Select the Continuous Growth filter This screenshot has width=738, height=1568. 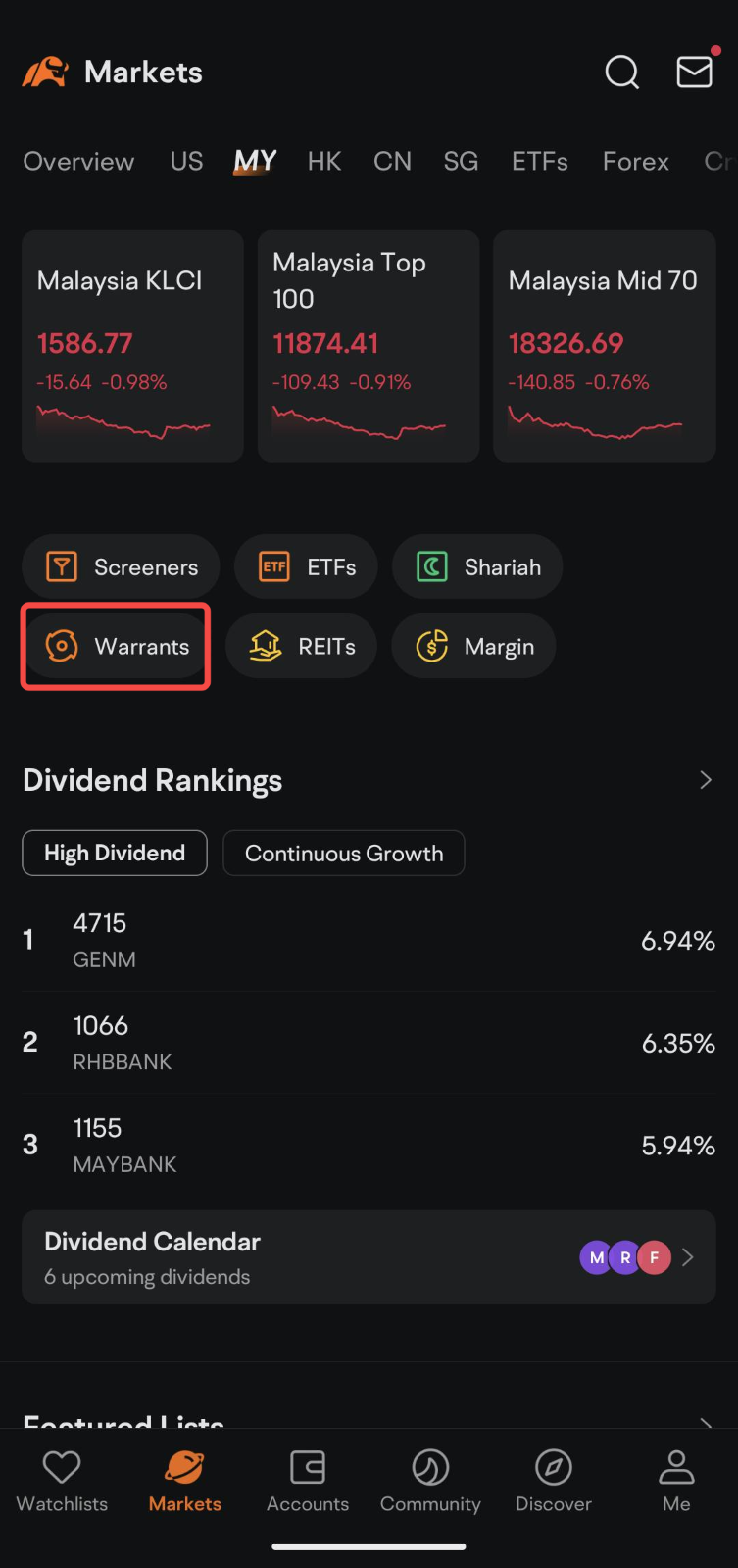tap(343, 854)
